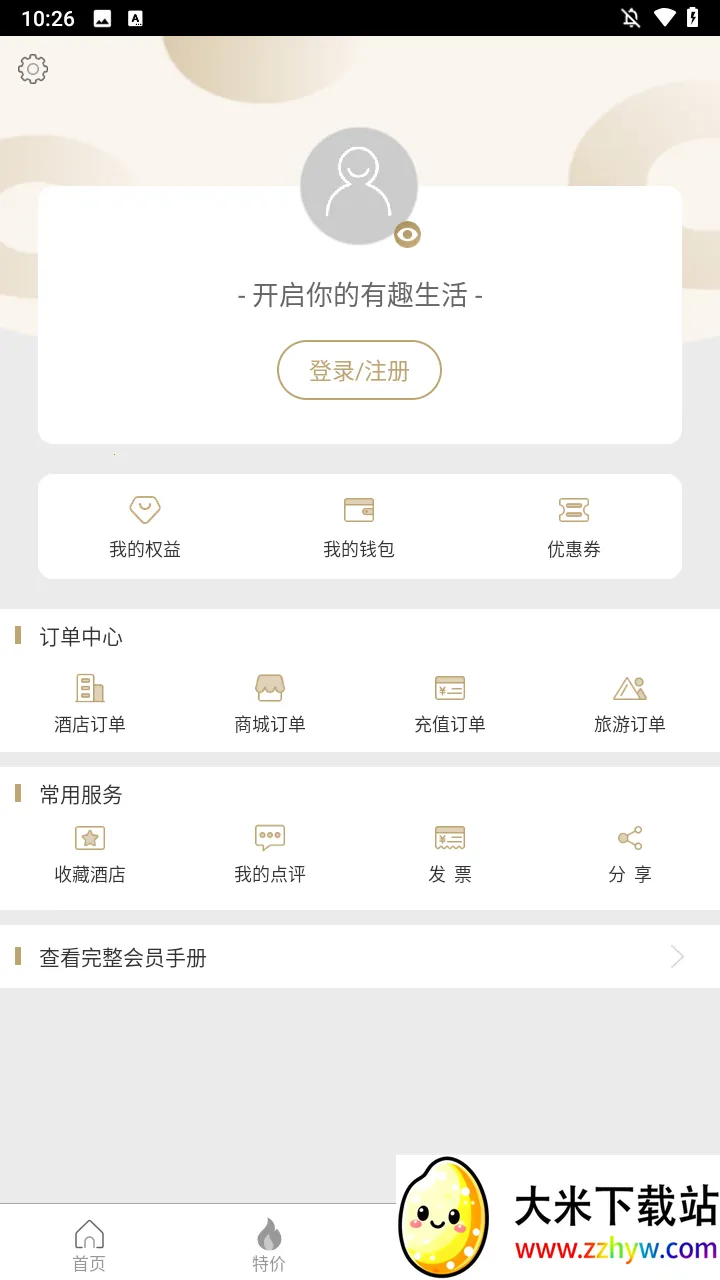View 我的点评 reviews
The width and height of the screenshot is (720, 1280).
pyautogui.click(x=270, y=854)
